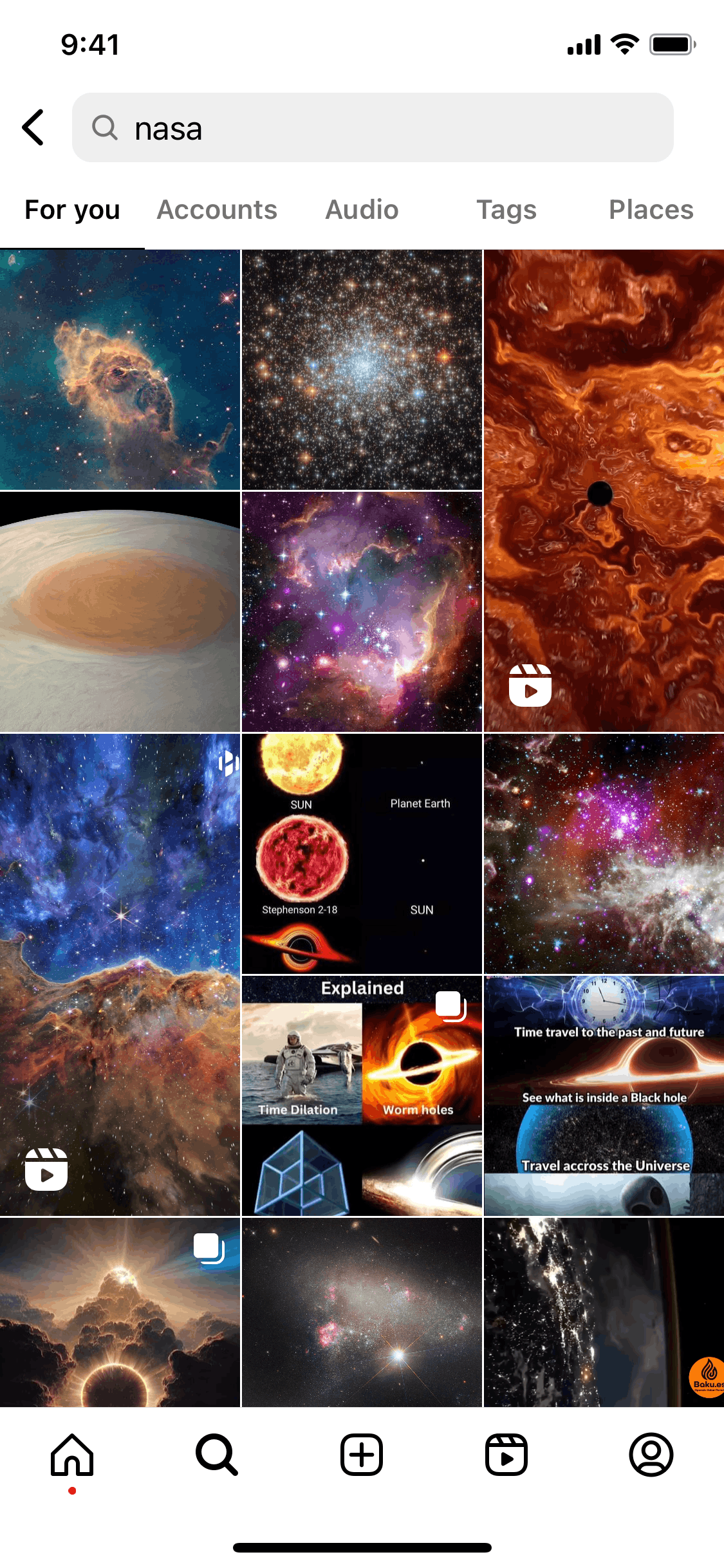Open the dense star cluster post
This screenshot has width=724, height=1568.
click(x=362, y=369)
